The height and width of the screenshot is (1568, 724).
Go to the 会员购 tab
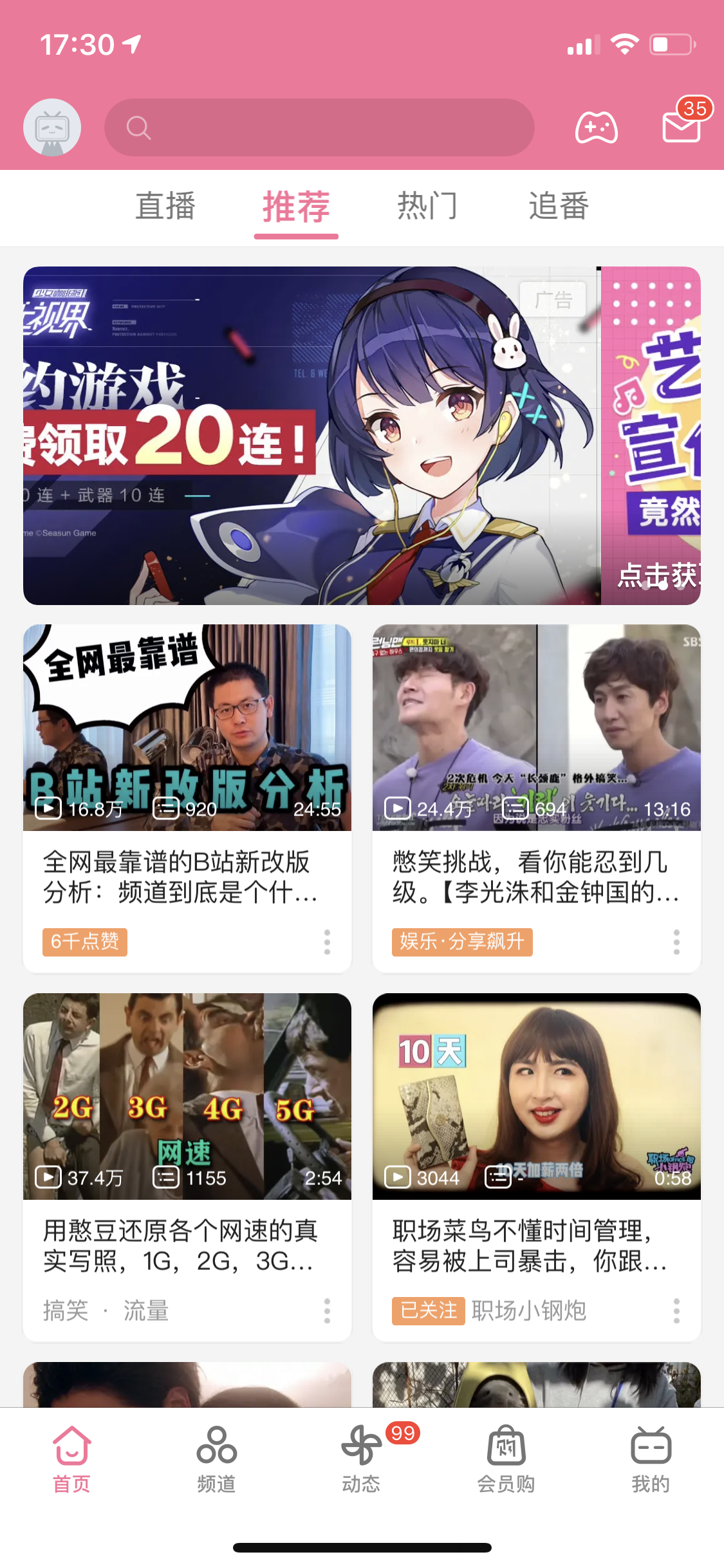click(506, 1459)
